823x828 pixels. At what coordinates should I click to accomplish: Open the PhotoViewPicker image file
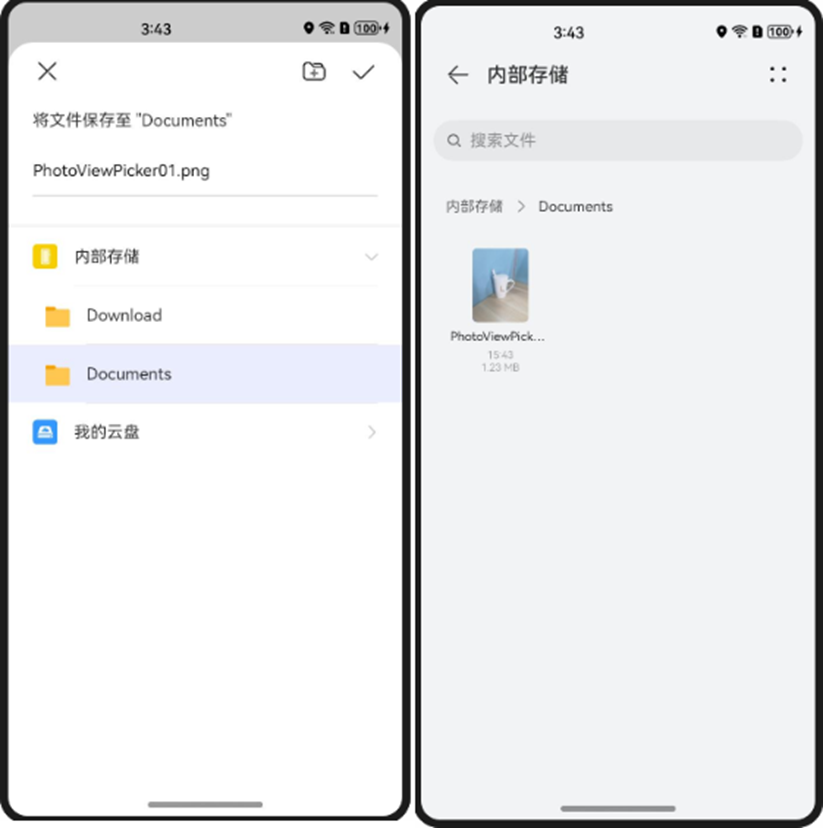point(500,286)
